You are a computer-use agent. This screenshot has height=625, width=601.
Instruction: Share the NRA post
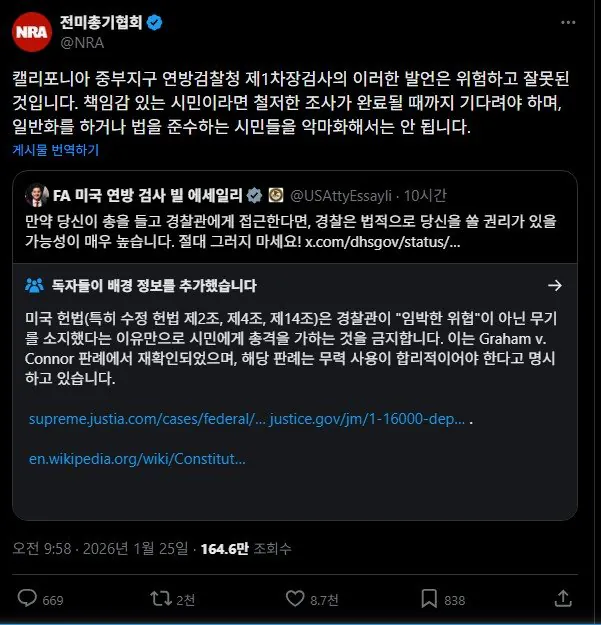[x=563, y=599]
